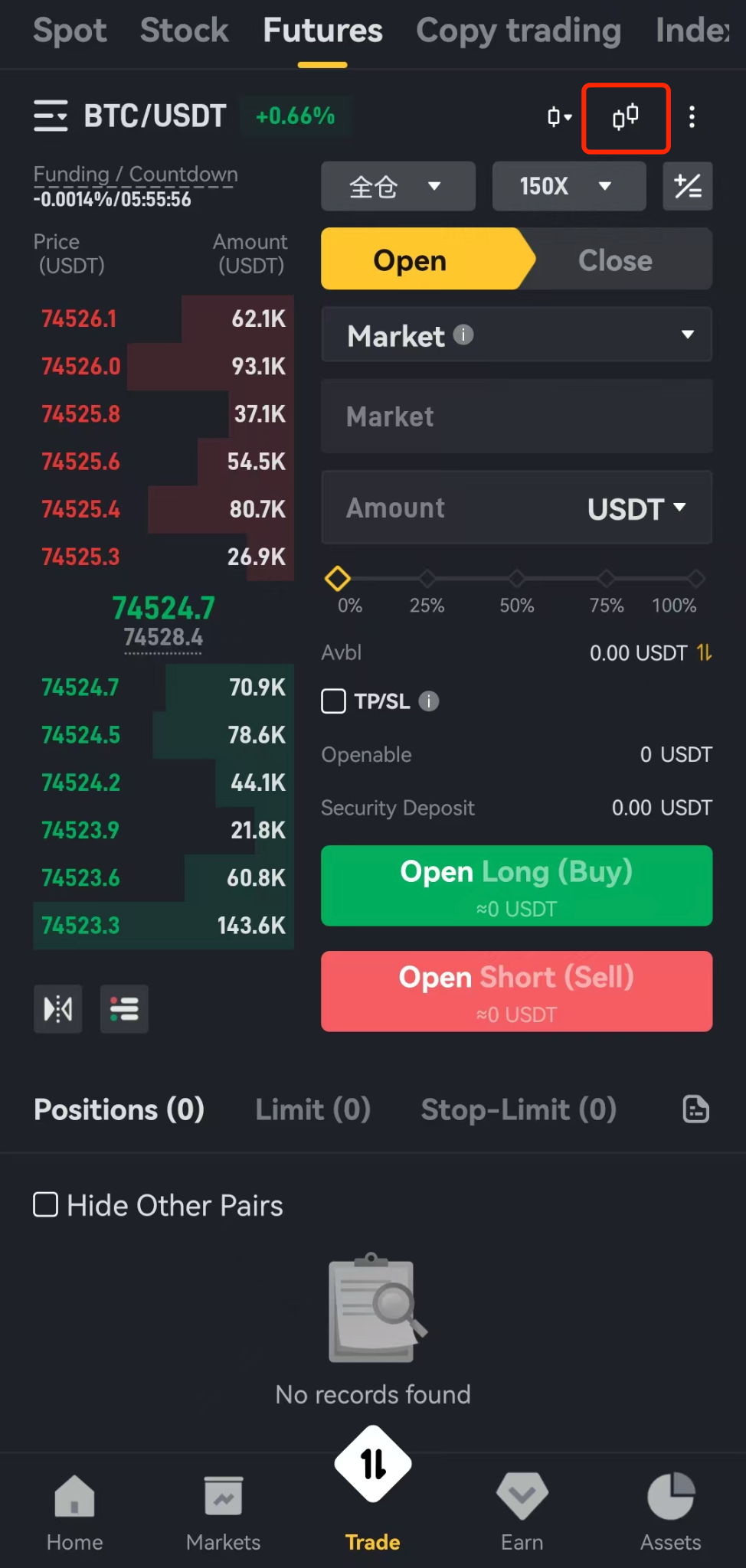Viewport: 746px width, 1568px height.
Task: Transfer funds via the Avbl arrows icon
Action: point(704,653)
